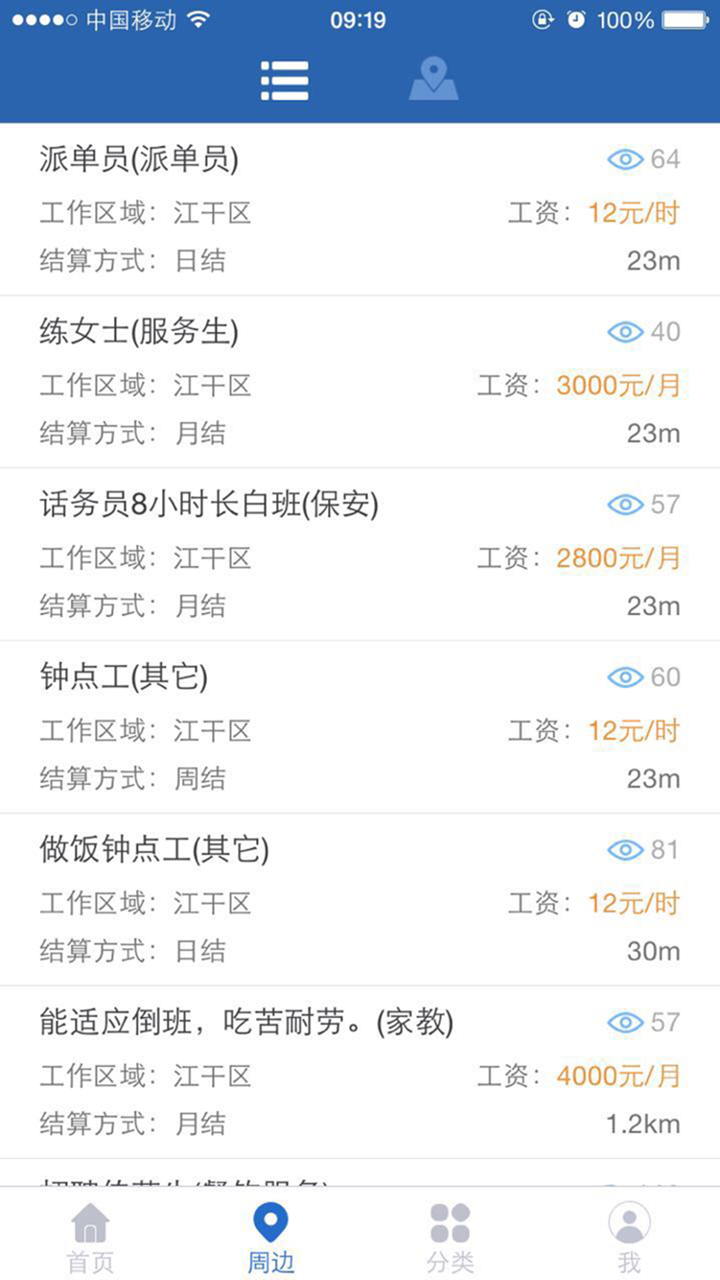Toggle view count eye on 练女士 listing
The width and height of the screenshot is (720, 1280).
[624, 331]
